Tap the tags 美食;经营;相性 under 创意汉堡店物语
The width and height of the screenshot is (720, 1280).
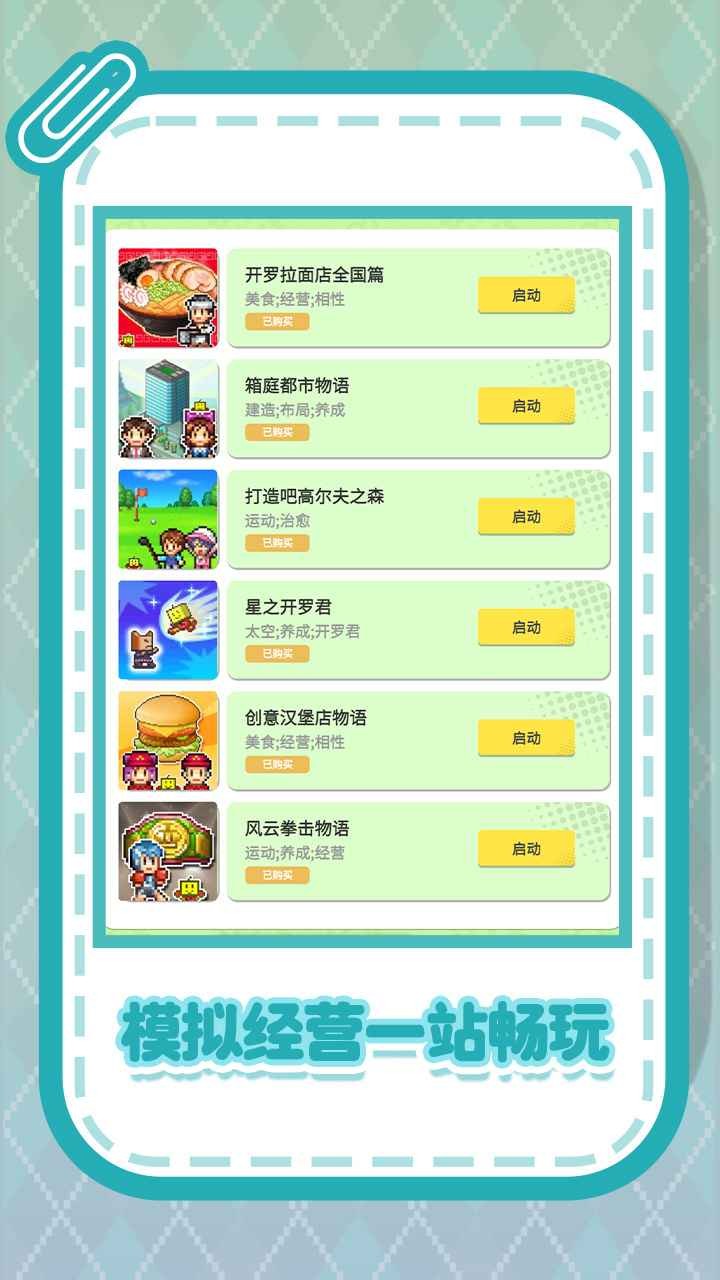296,744
